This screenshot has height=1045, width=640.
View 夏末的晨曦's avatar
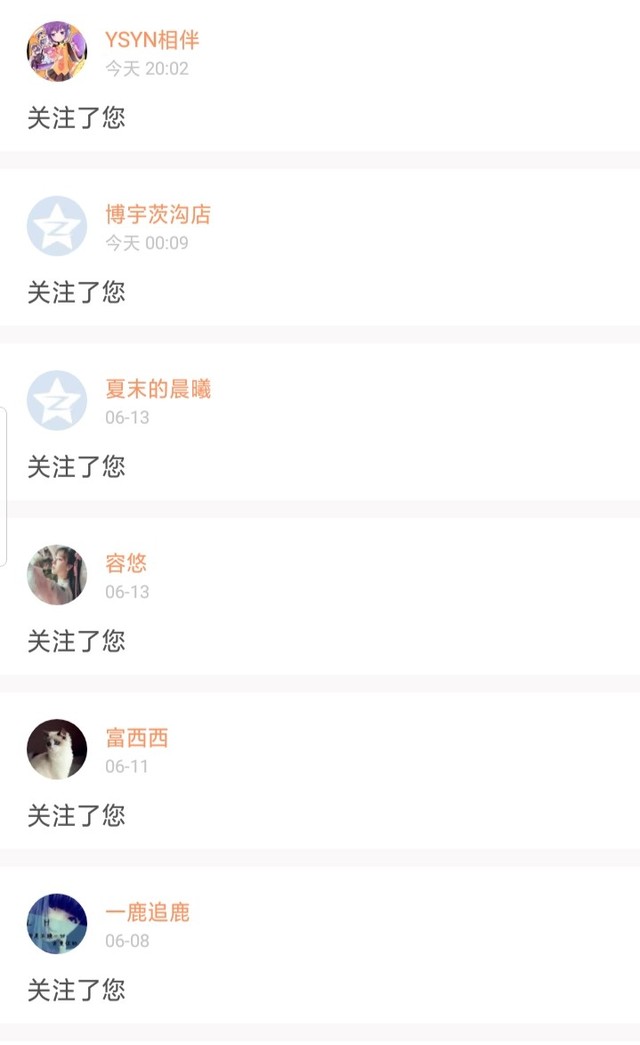pos(57,400)
